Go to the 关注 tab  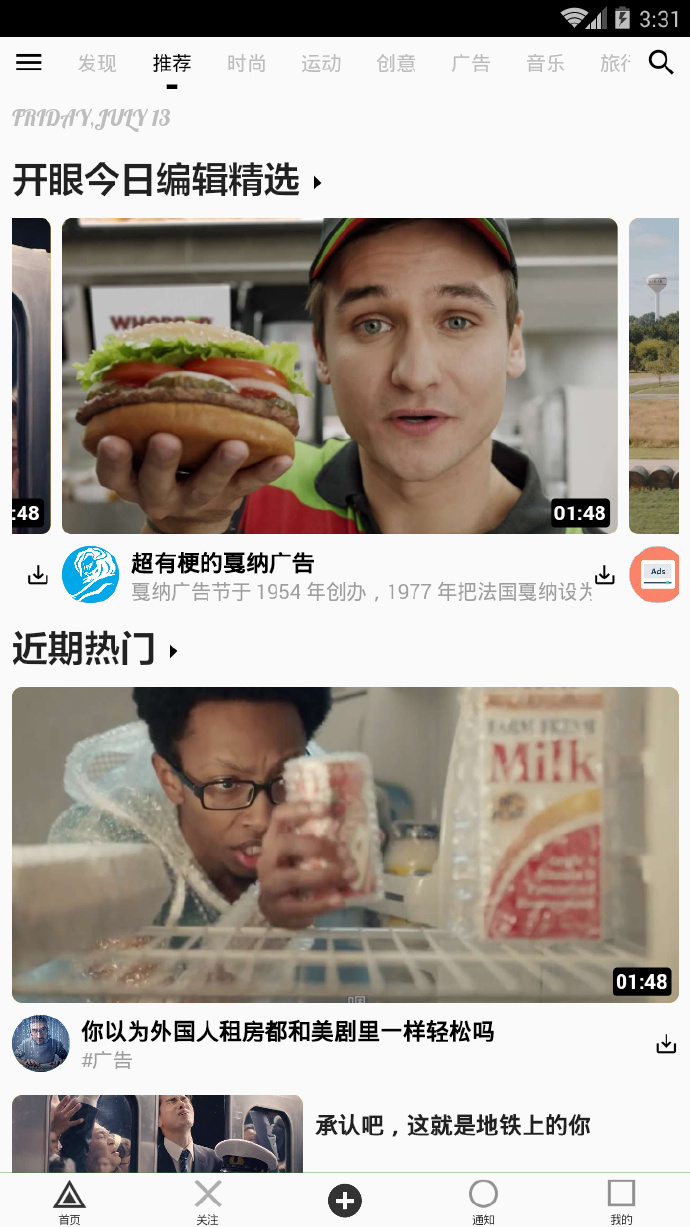coord(207,1200)
